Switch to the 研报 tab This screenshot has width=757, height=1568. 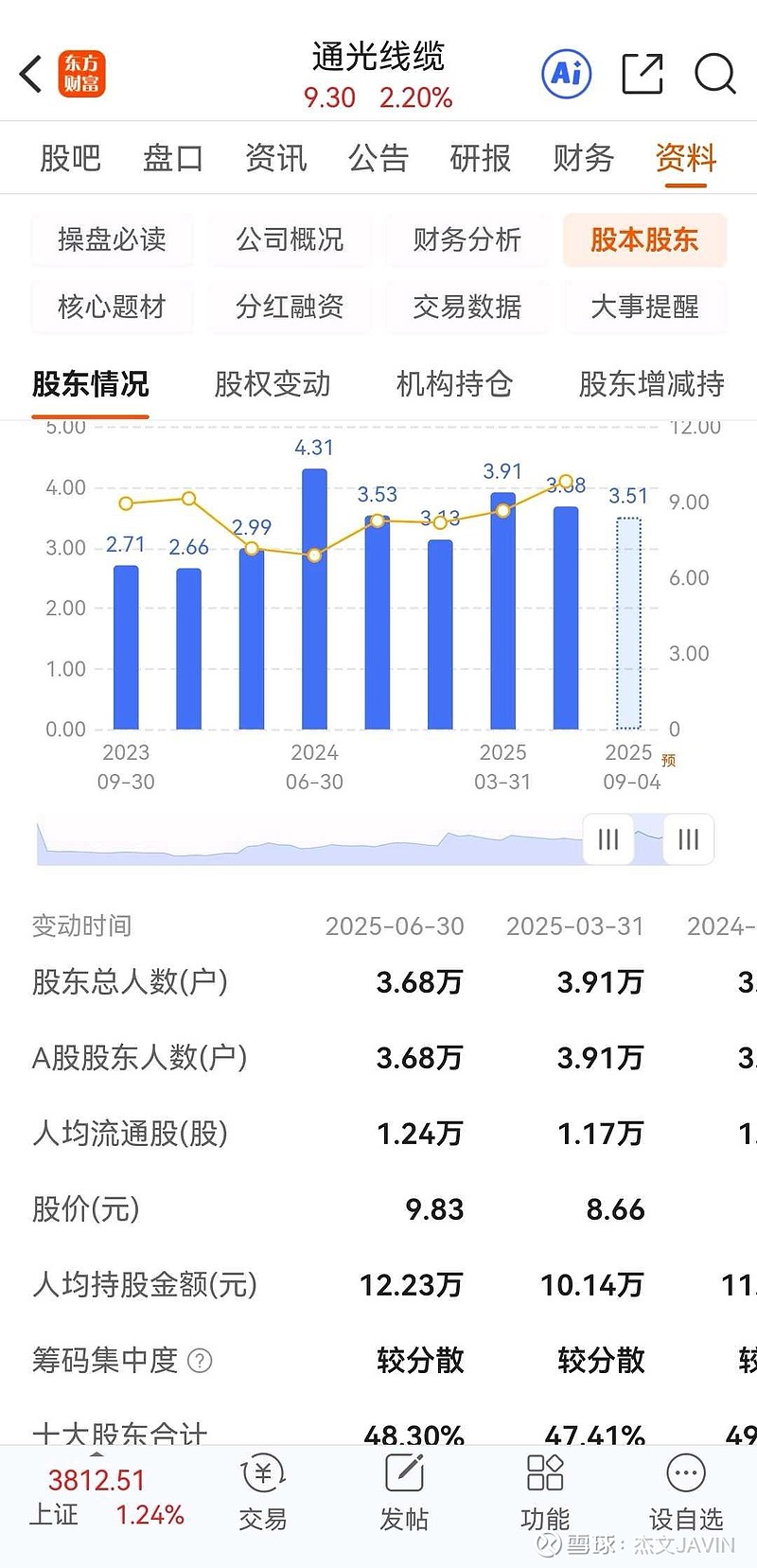pos(481,158)
